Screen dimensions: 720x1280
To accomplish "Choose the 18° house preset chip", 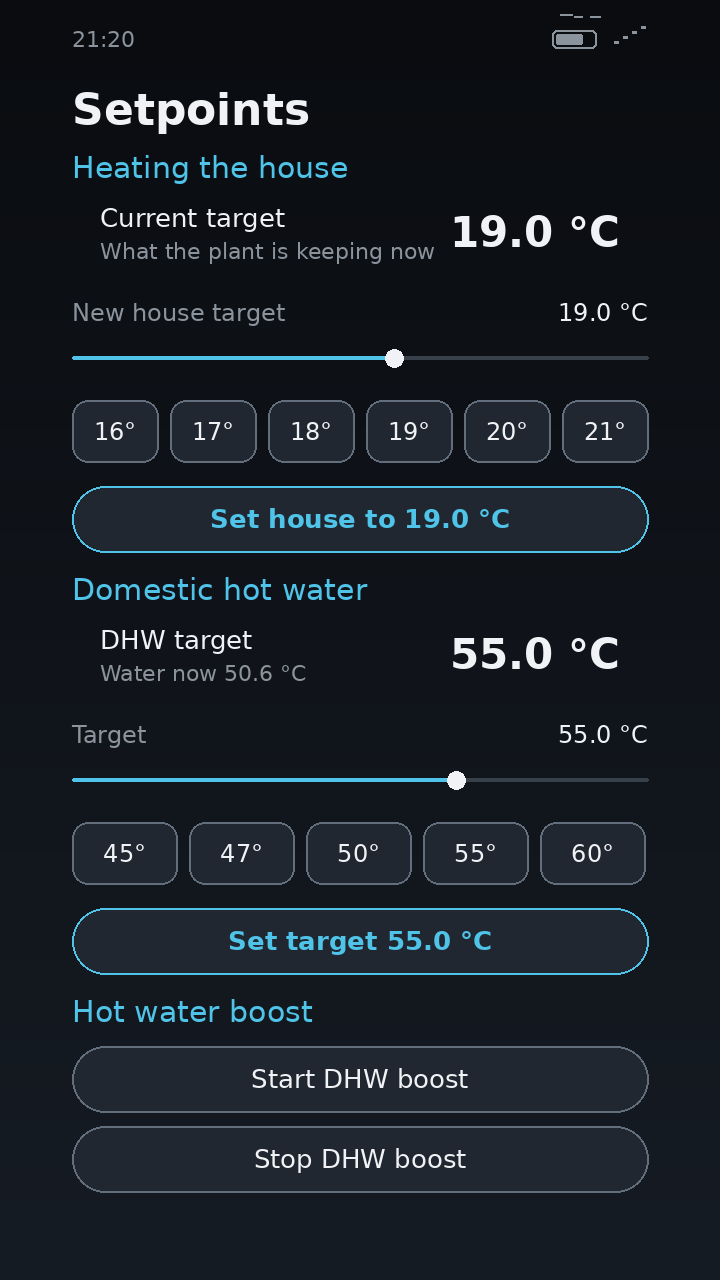I will tap(311, 432).
